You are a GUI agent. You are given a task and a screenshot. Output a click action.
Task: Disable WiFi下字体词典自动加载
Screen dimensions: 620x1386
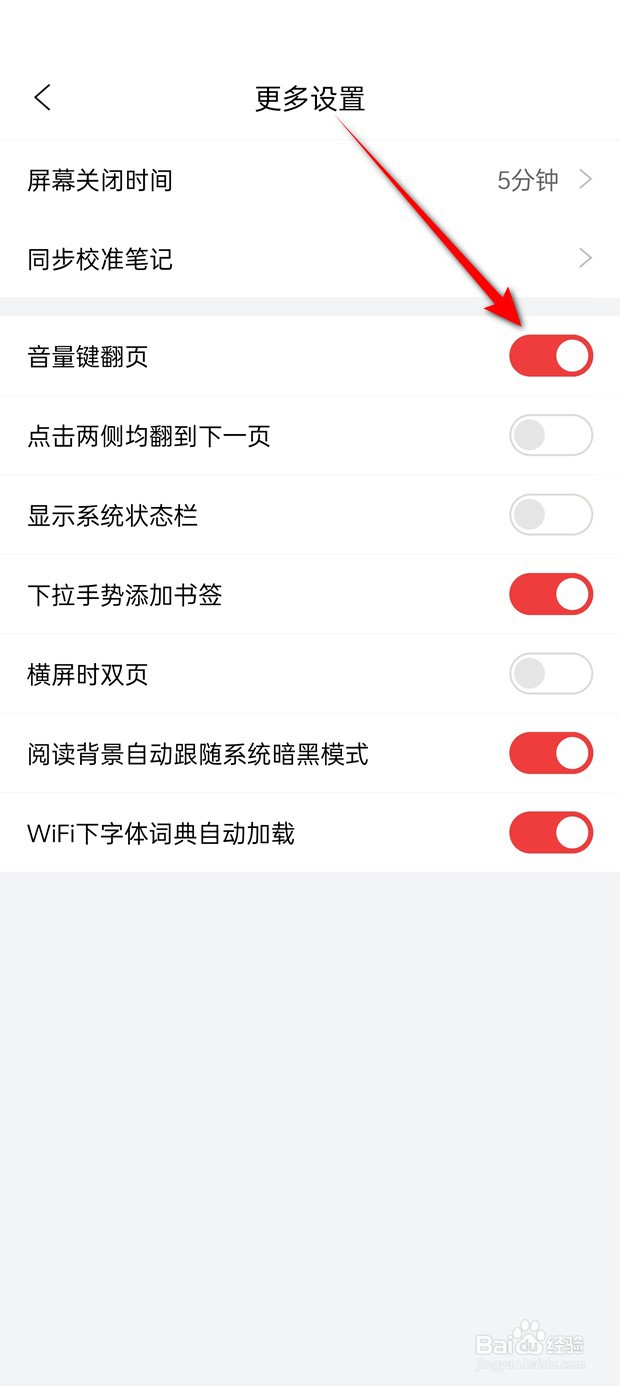pyautogui.click(x=551, y=832)
